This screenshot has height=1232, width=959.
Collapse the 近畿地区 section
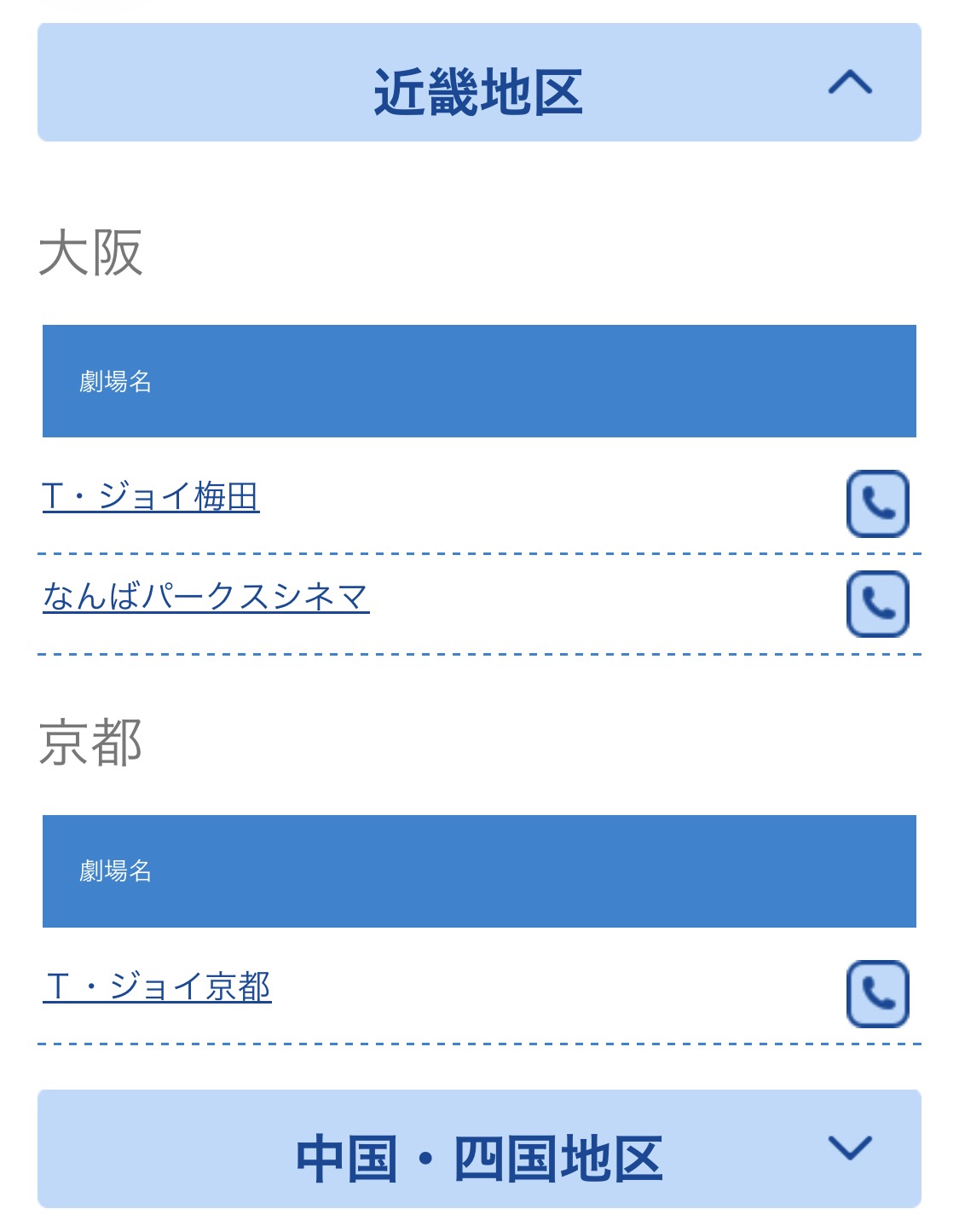(849, 83)
